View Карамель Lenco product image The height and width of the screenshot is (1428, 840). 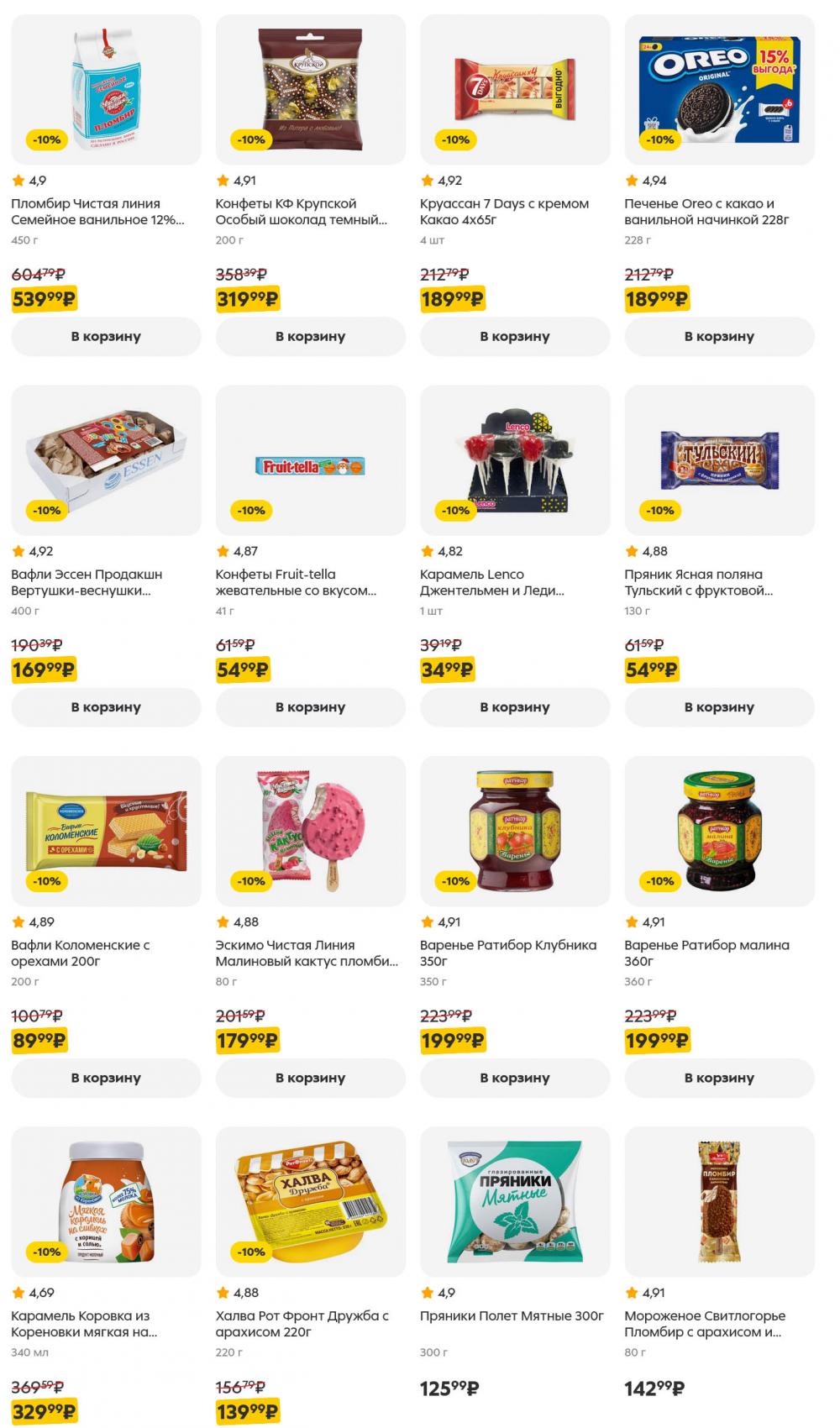[514, 460]
